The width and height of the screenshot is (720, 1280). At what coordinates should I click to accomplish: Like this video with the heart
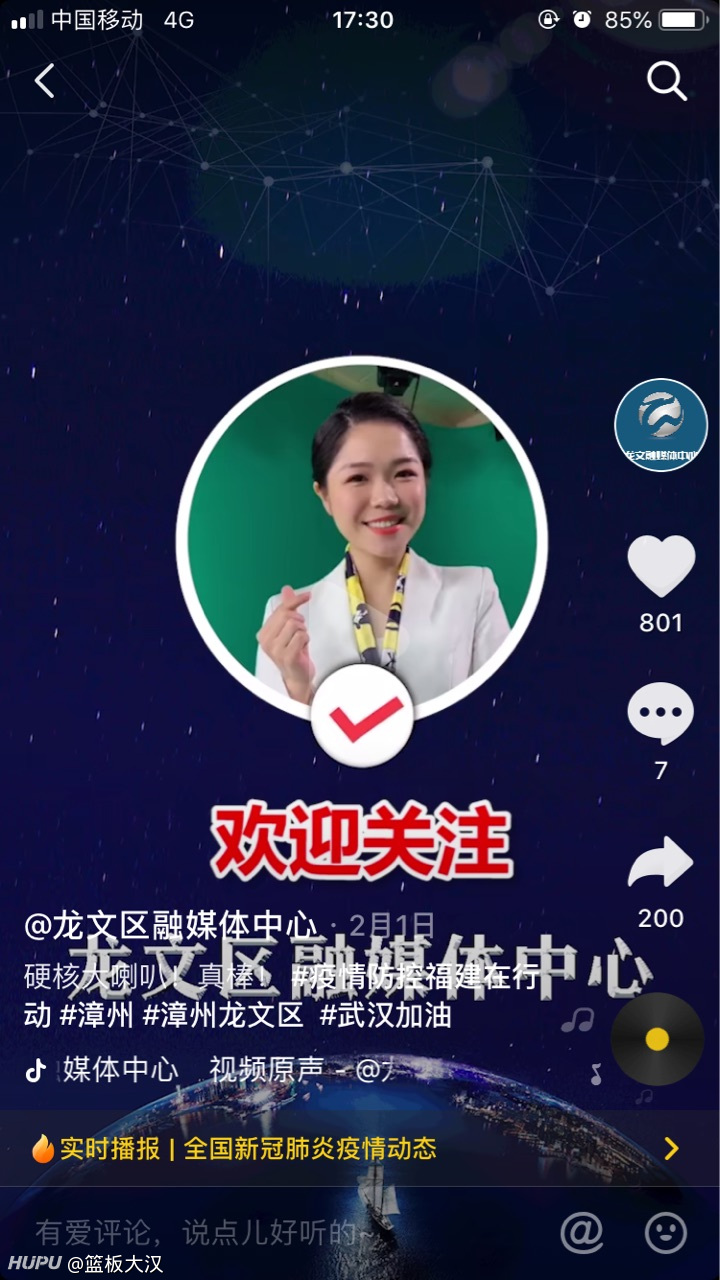661,567
